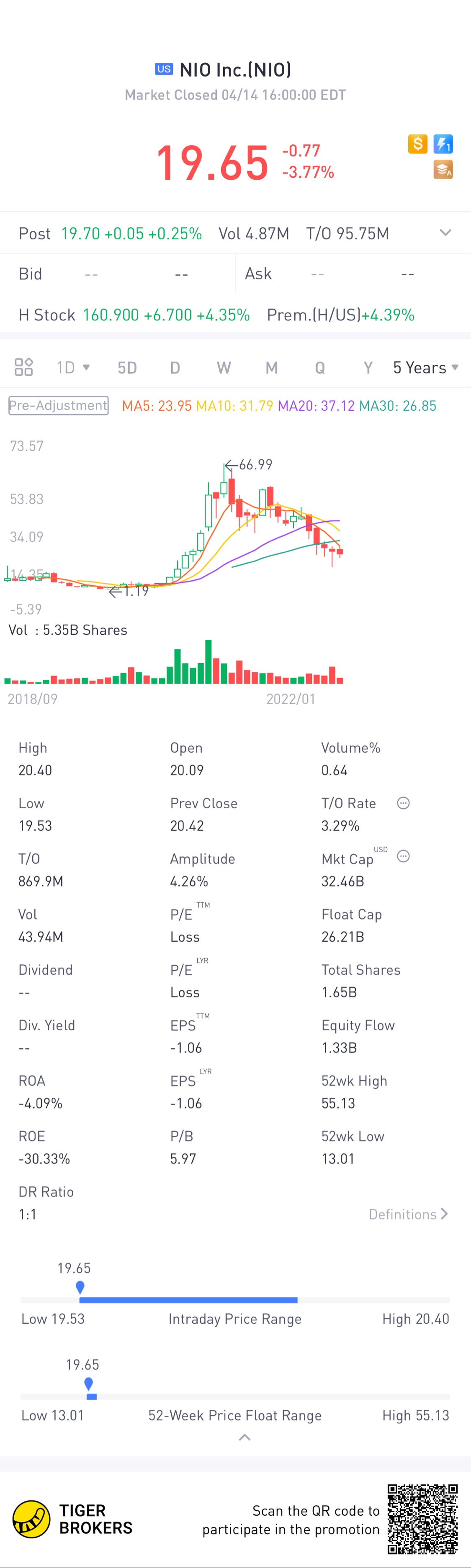Screen dimensions: 471x1568
Task: Select the M monthly chart tab
Action: click(272, 368)
